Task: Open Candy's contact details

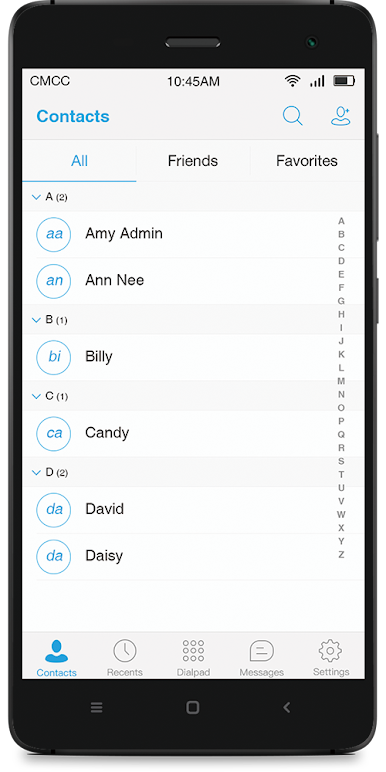Action: pos(193,433)
